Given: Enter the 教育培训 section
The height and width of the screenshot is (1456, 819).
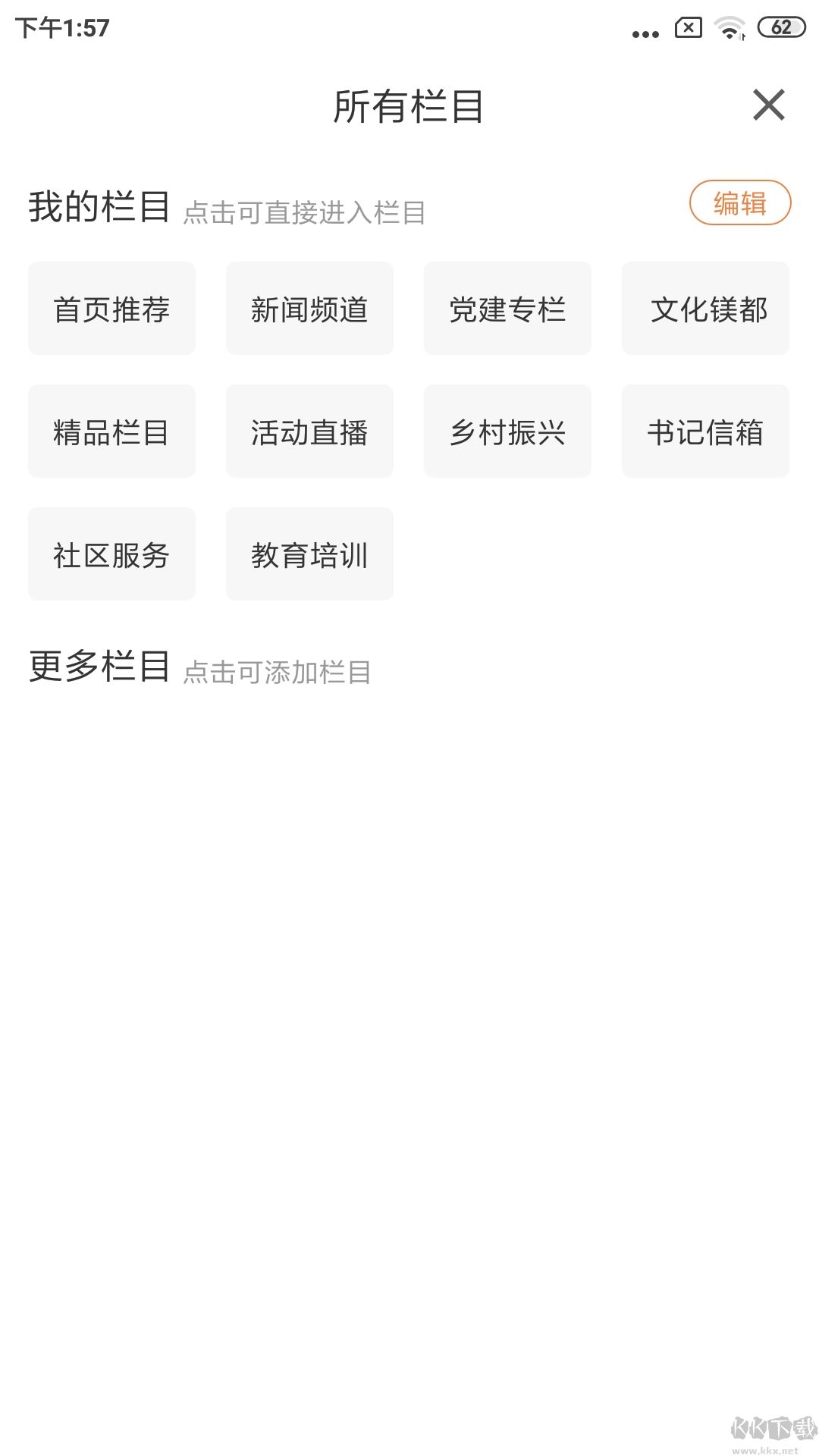Looking at the screenshot, I should pos(309,554).
